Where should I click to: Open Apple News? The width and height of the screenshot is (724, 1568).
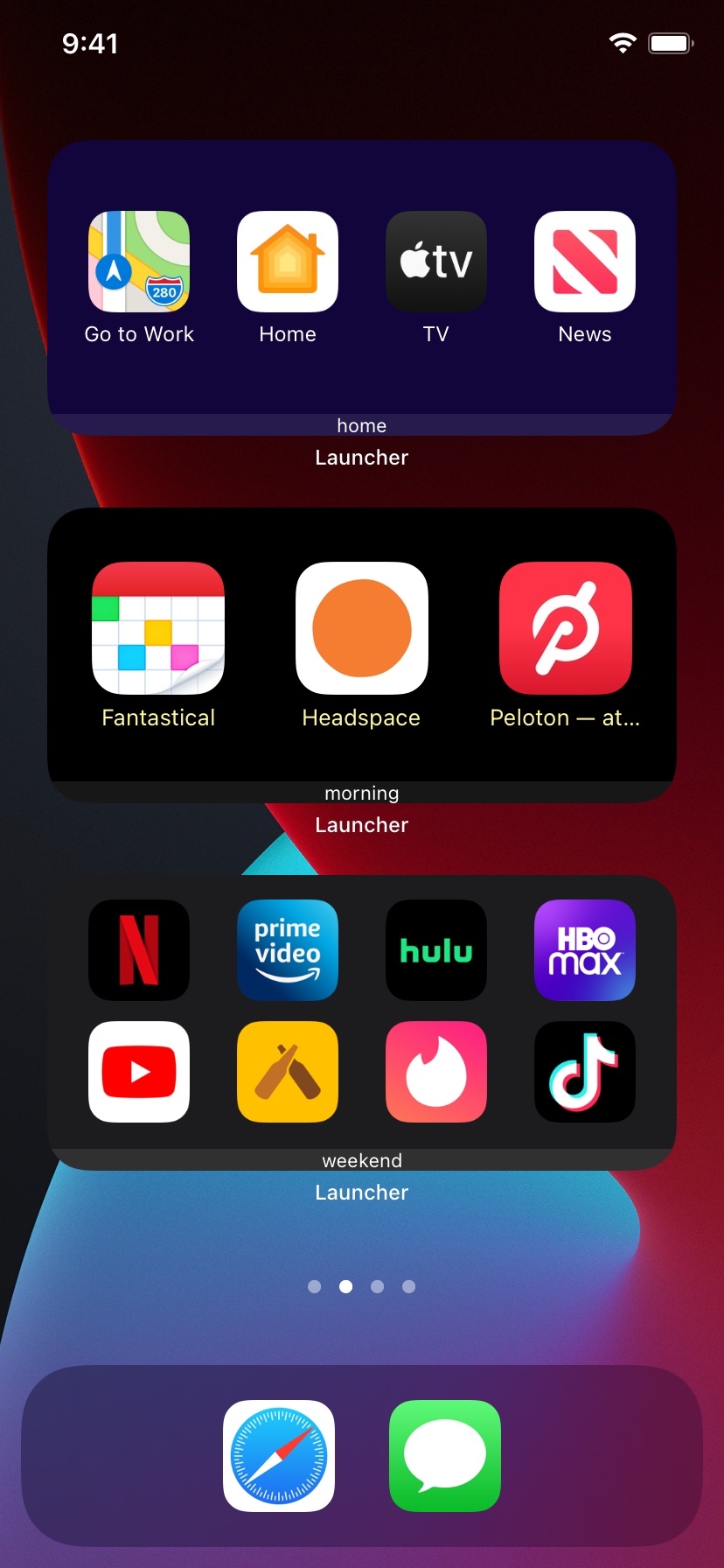coord(584,261)
